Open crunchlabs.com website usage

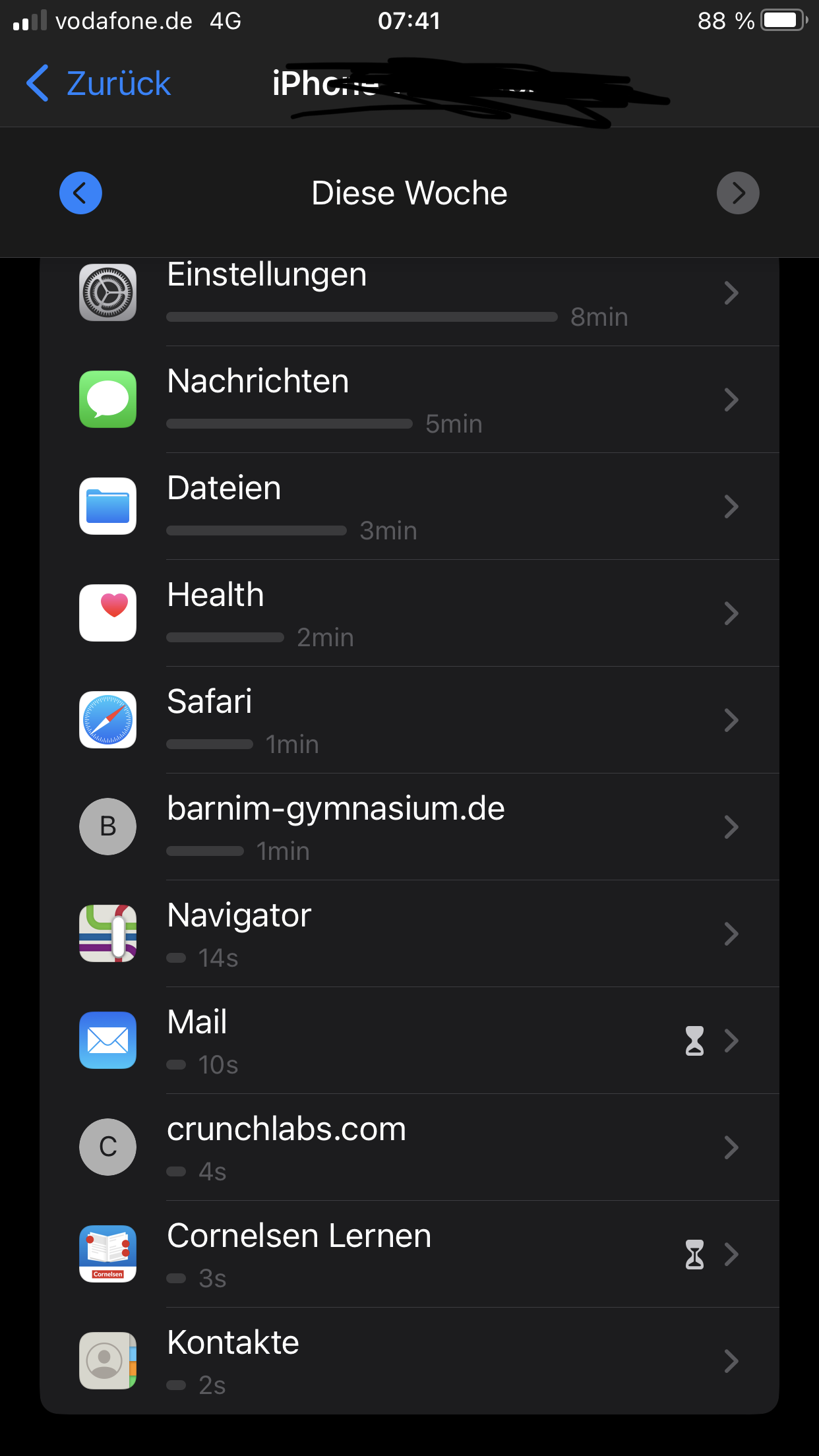pyautogui.click(x=409, y=1147)
